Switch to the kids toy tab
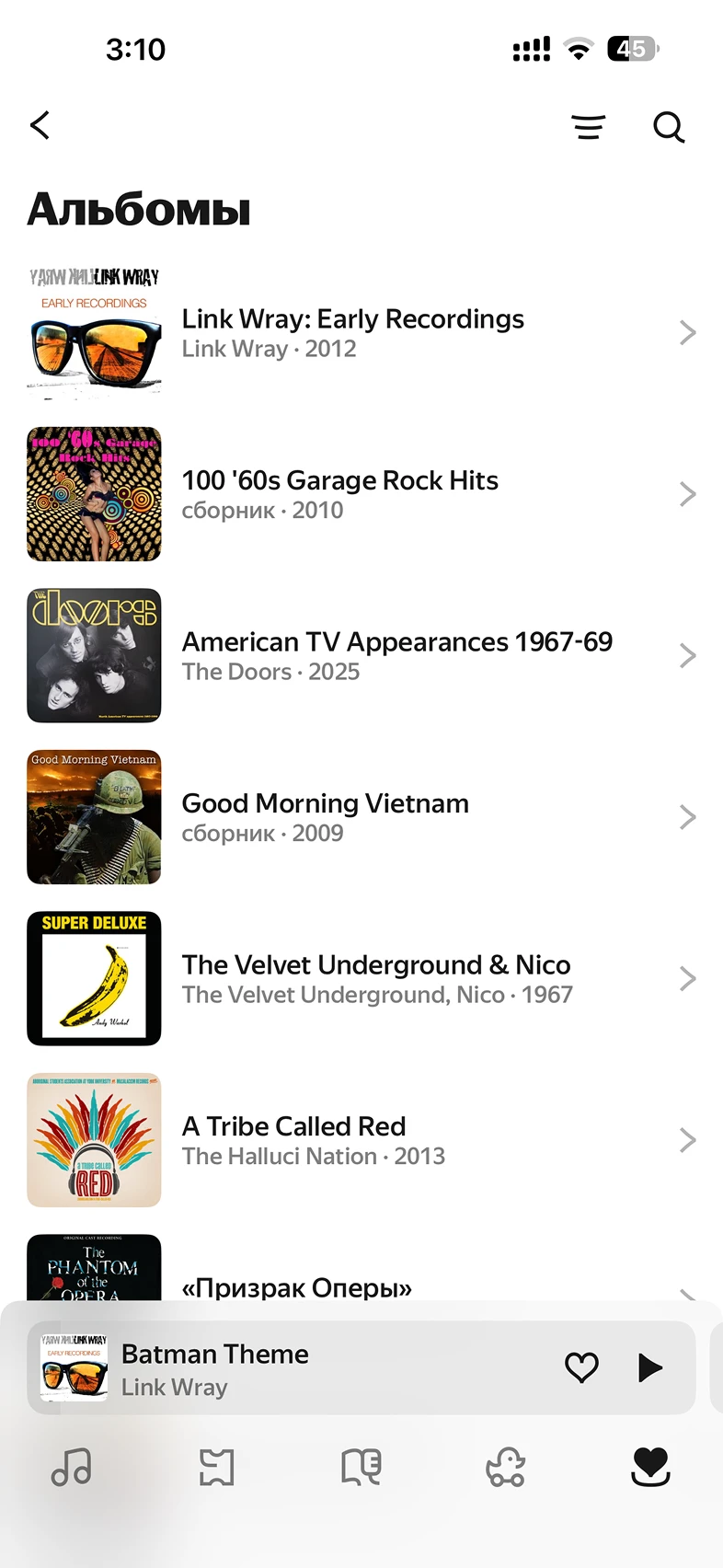Viewport: 723px width, 1568px height. [506, 1467]
